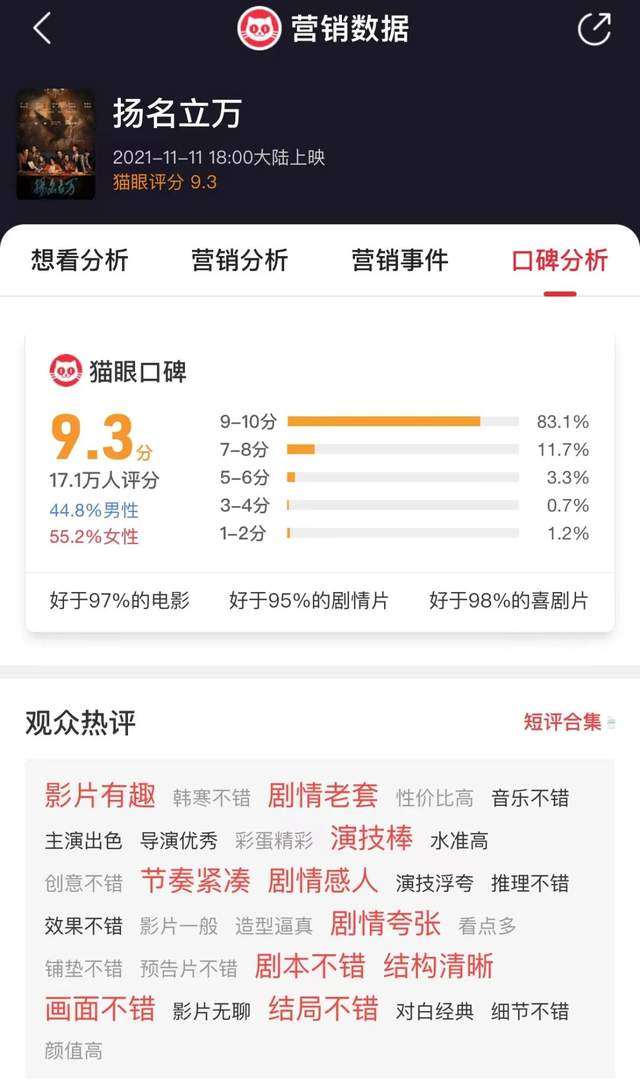This screenshot has height=1091, width=640.
Task: Select the 对白经典 tag
Action: (435, 1011)
